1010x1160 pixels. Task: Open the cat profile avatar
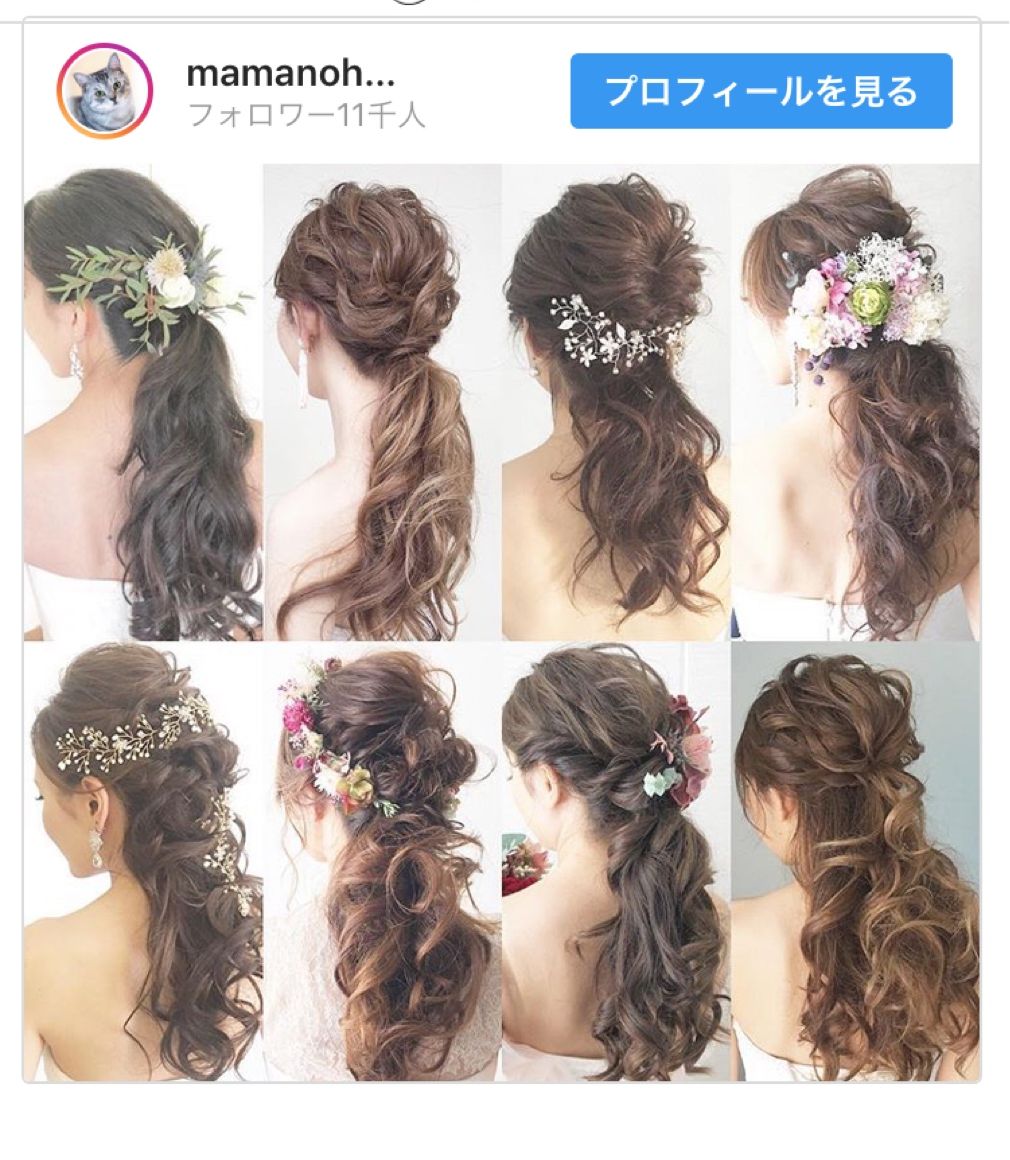(104, 91)
